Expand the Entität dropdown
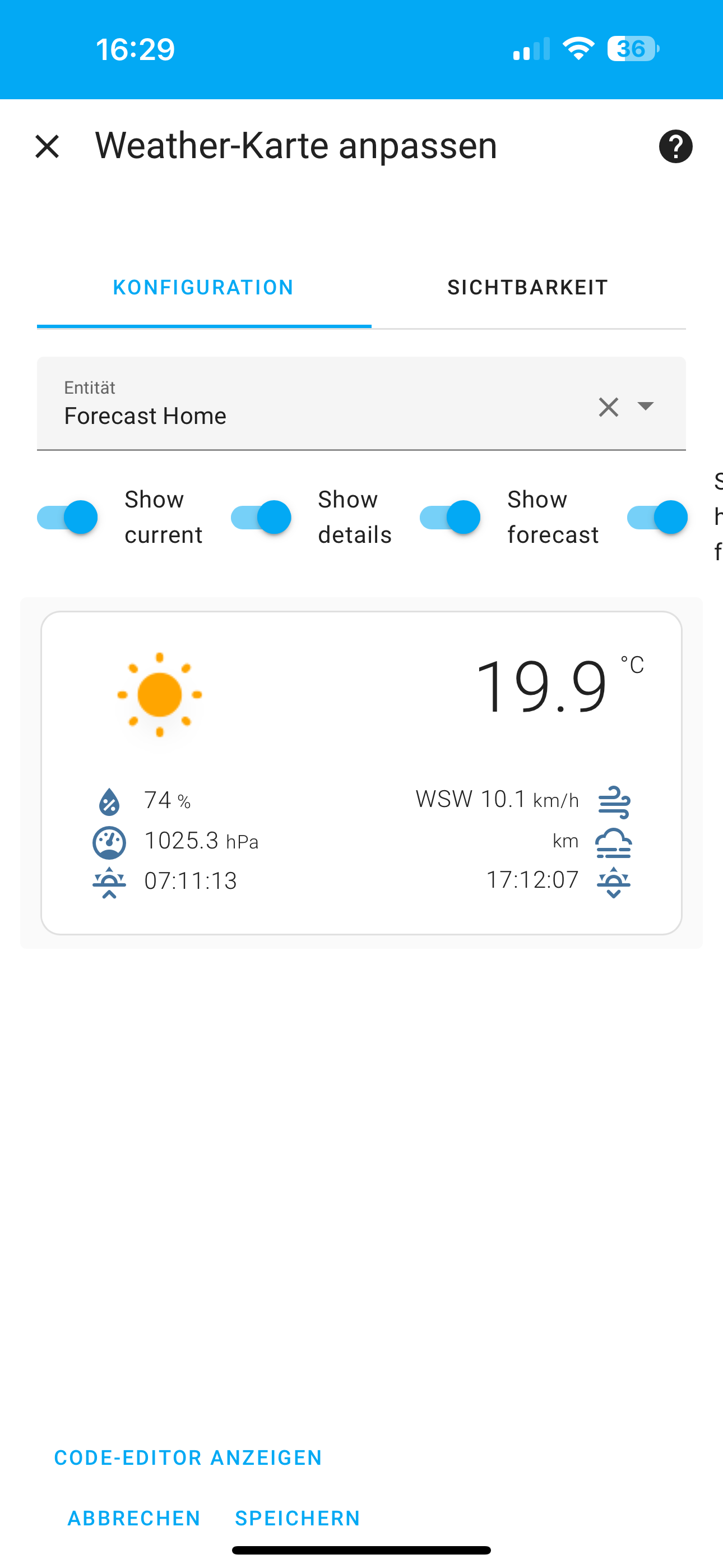Screen dimensions: 723x1568 (x=645, y=406)
